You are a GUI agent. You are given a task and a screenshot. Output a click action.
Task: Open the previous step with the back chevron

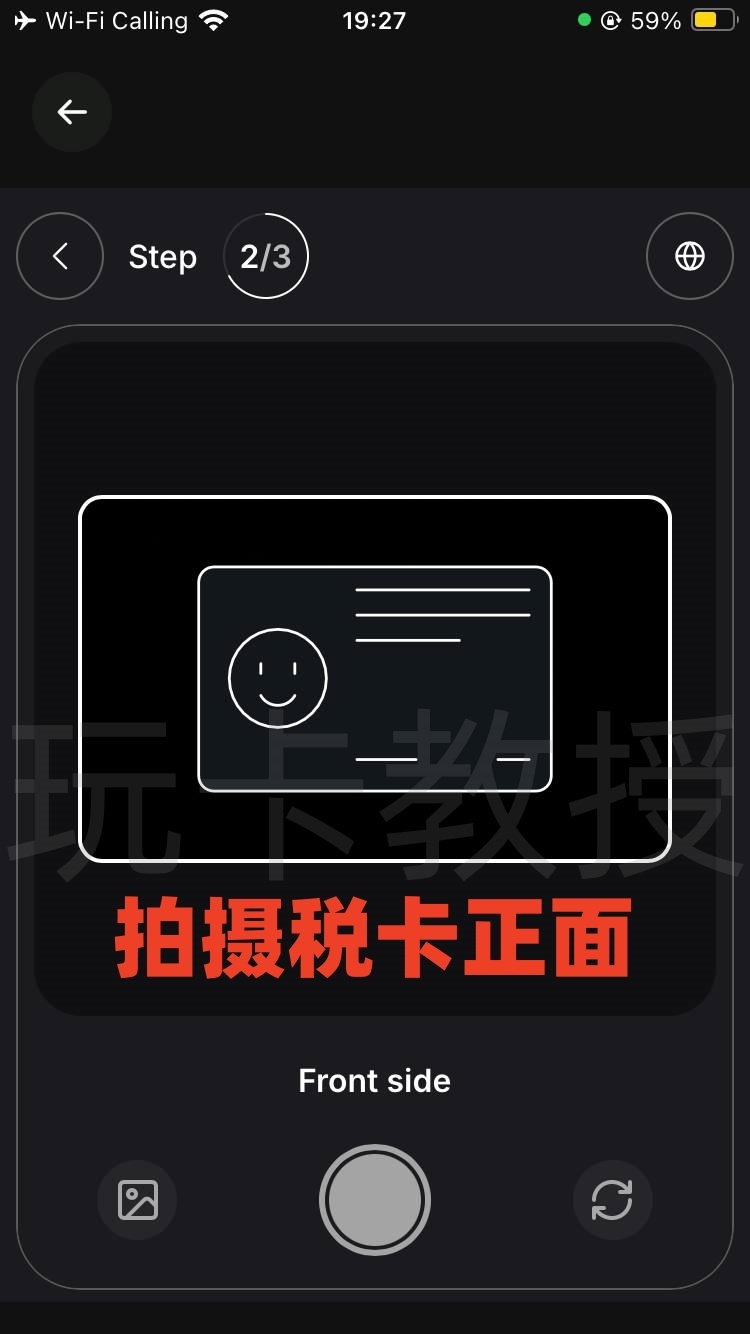59,256
